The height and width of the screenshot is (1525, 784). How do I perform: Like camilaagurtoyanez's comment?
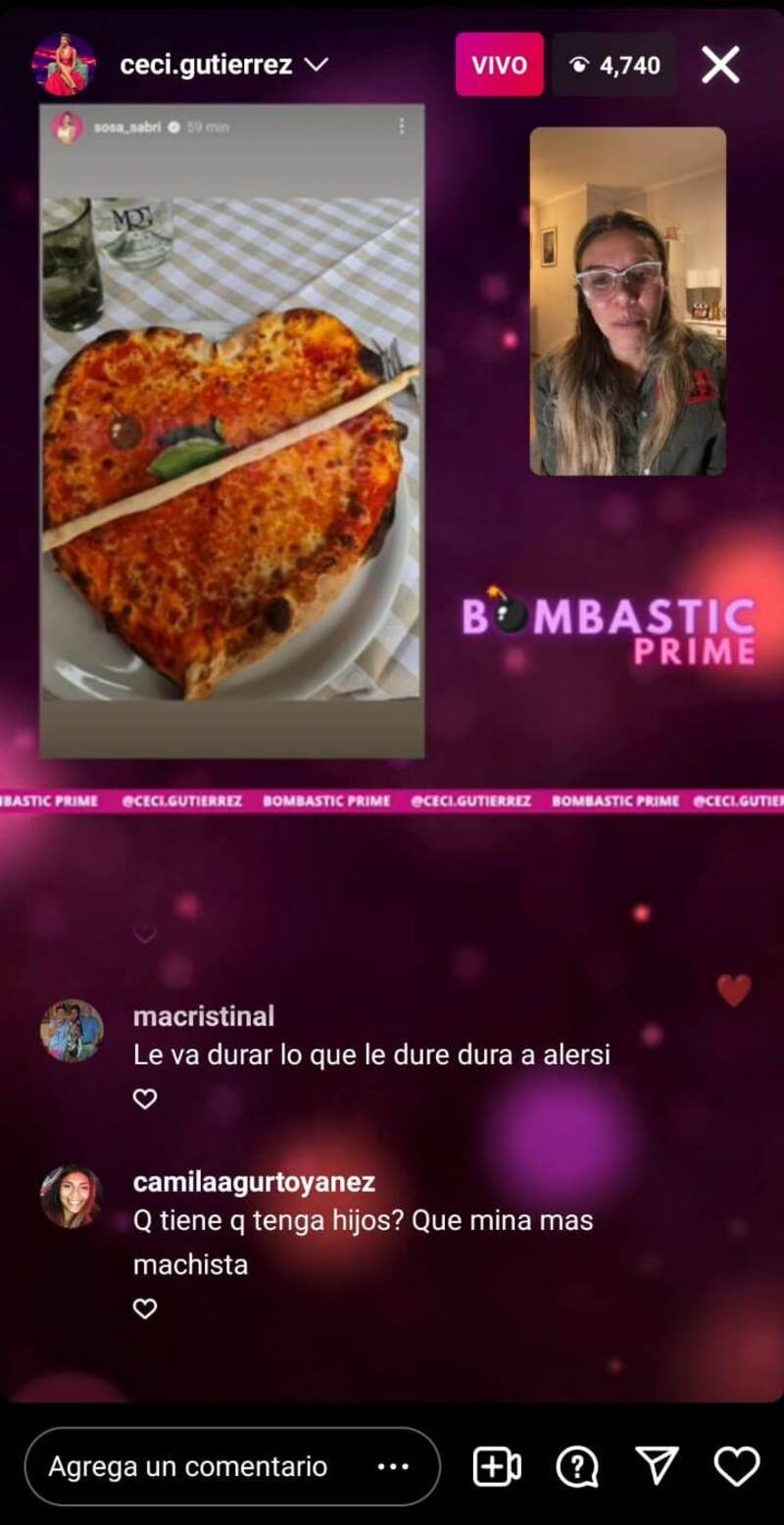click(x=145, y=1308)
